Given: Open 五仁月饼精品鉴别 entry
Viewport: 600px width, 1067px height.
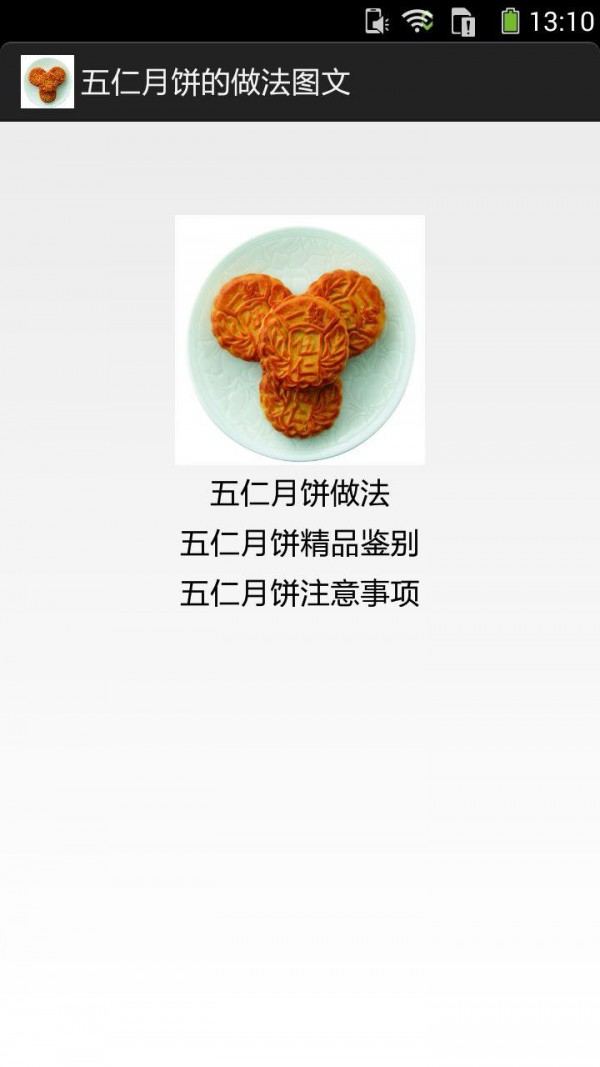Looking at the screenshot, I should [x=299, y=544].
